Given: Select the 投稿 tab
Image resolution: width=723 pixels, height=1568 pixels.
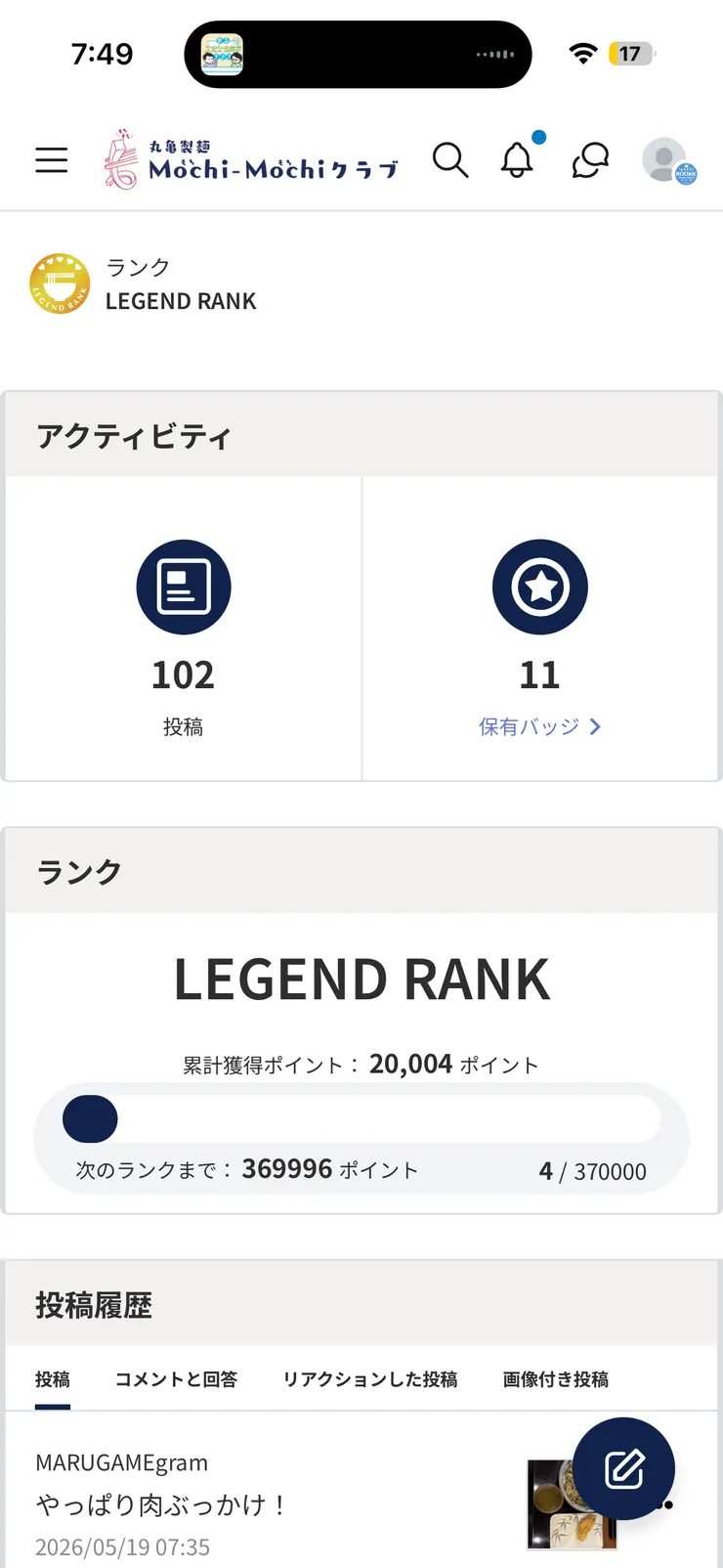Looking at the screenshot, I should 53,1379.
